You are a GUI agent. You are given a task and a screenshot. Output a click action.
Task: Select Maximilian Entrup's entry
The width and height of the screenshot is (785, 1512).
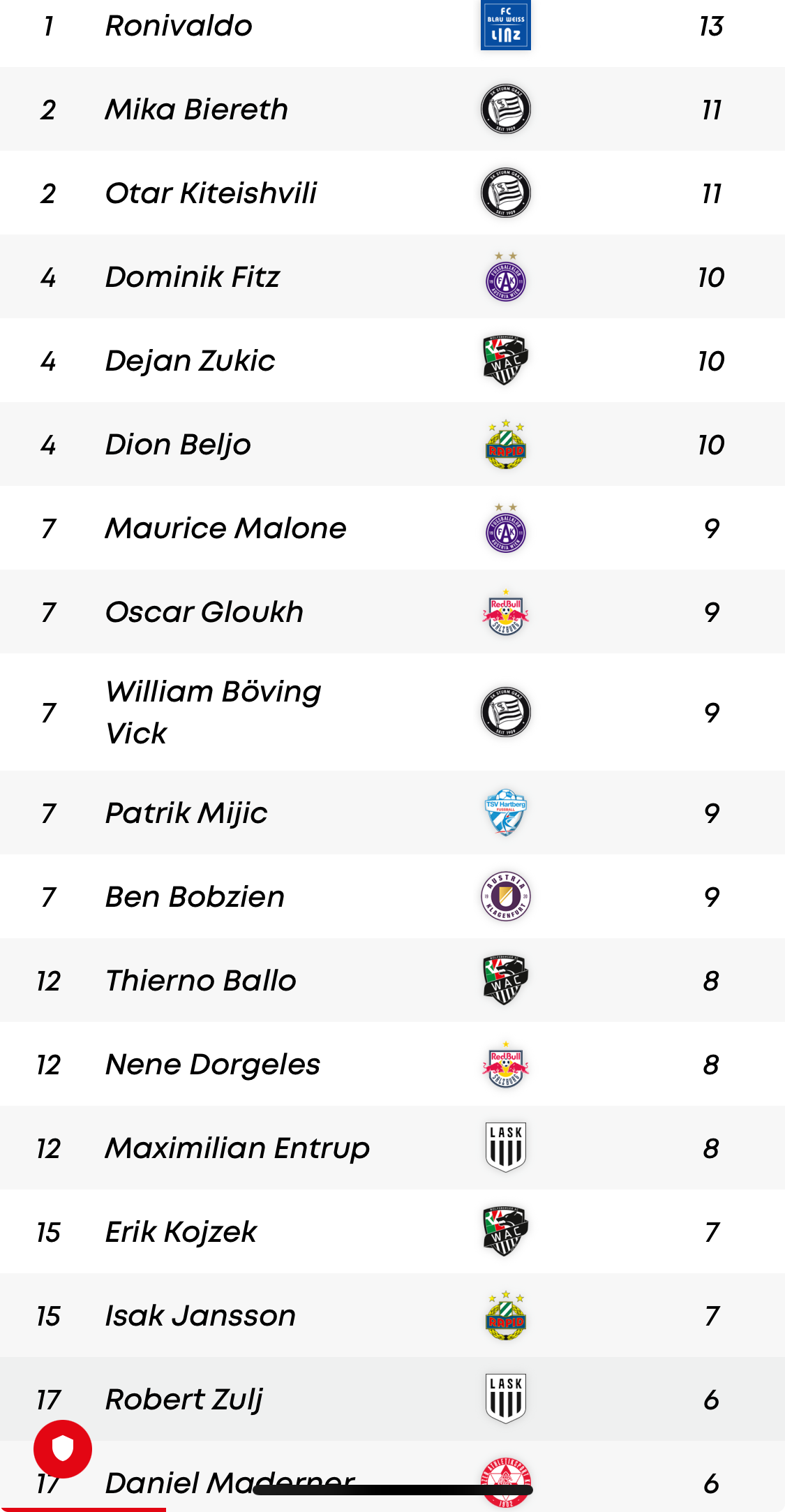coord(392,1148)
